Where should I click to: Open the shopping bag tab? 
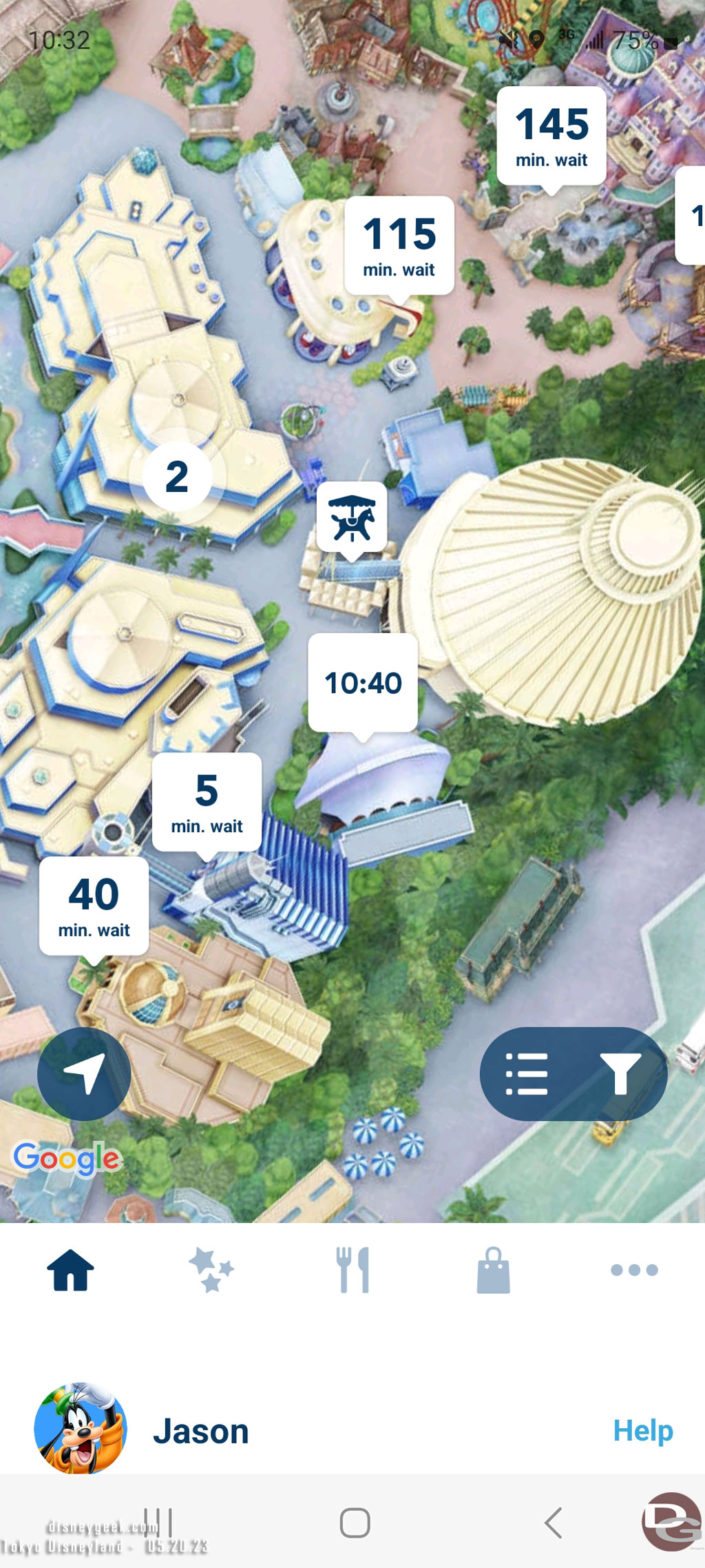493,1270
